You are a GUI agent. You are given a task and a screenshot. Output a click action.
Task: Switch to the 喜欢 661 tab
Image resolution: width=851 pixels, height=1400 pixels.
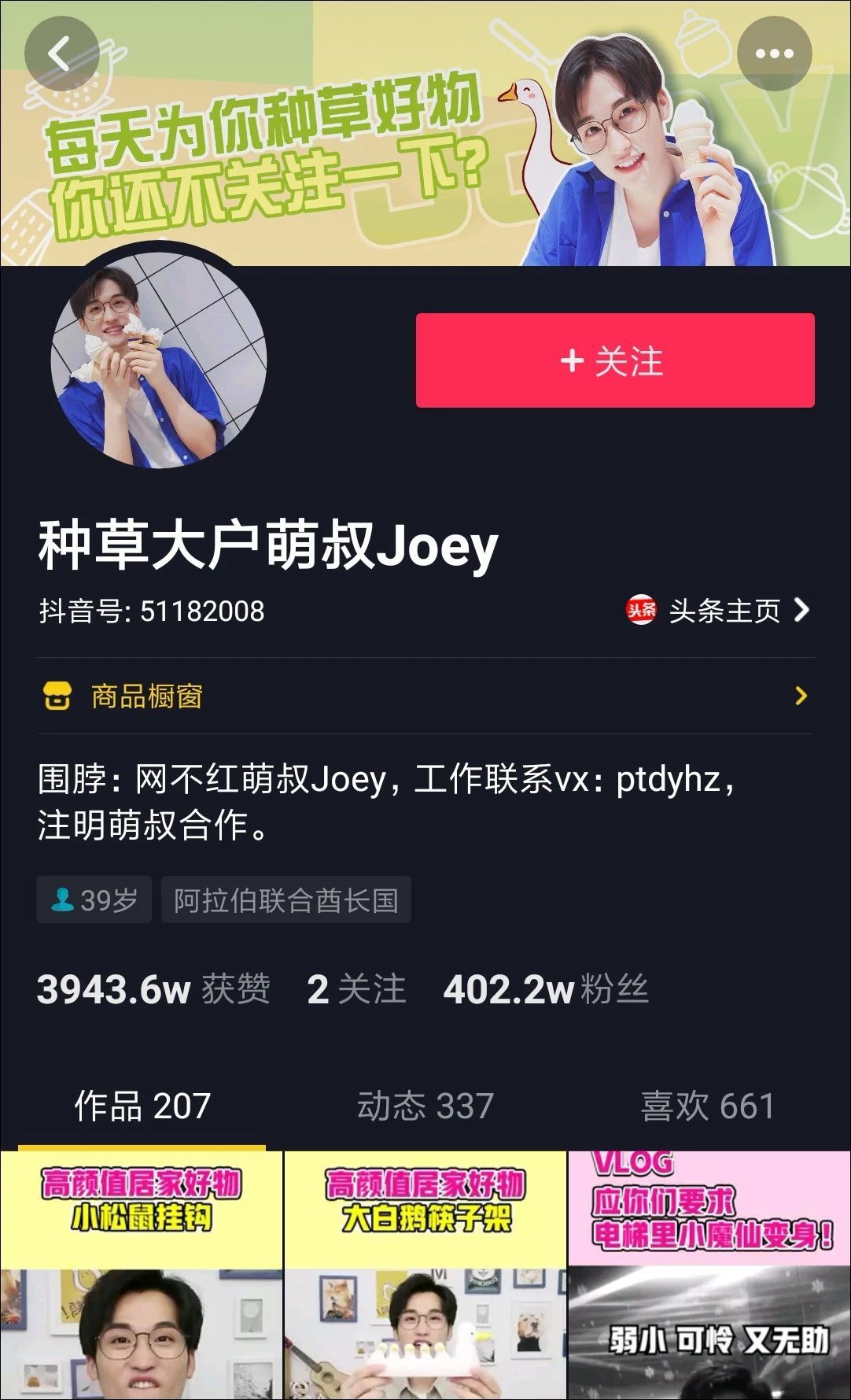pyautogui.click(x=707, y=1106)
